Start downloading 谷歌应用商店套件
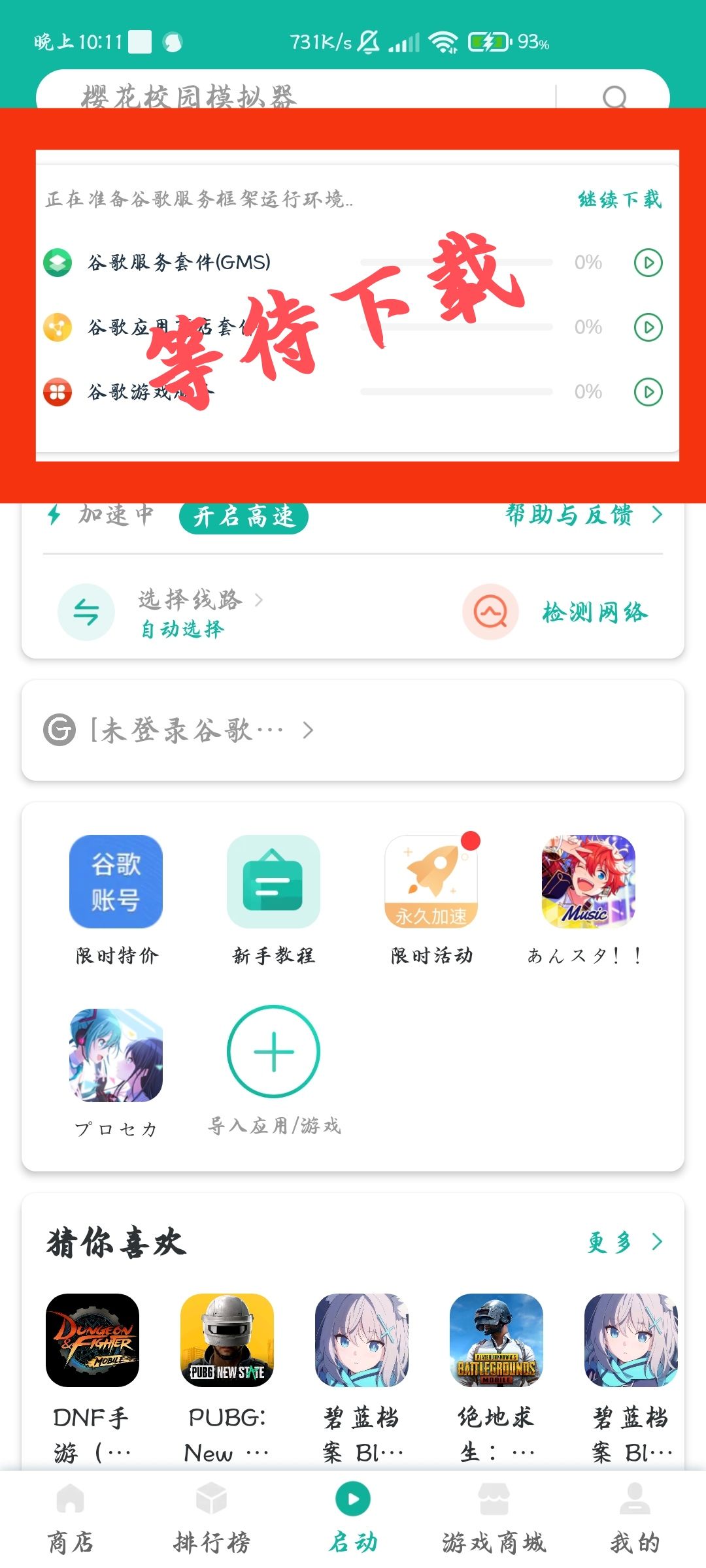Image resolution: width=706 pixels, height=1568 pixels. 648,327
